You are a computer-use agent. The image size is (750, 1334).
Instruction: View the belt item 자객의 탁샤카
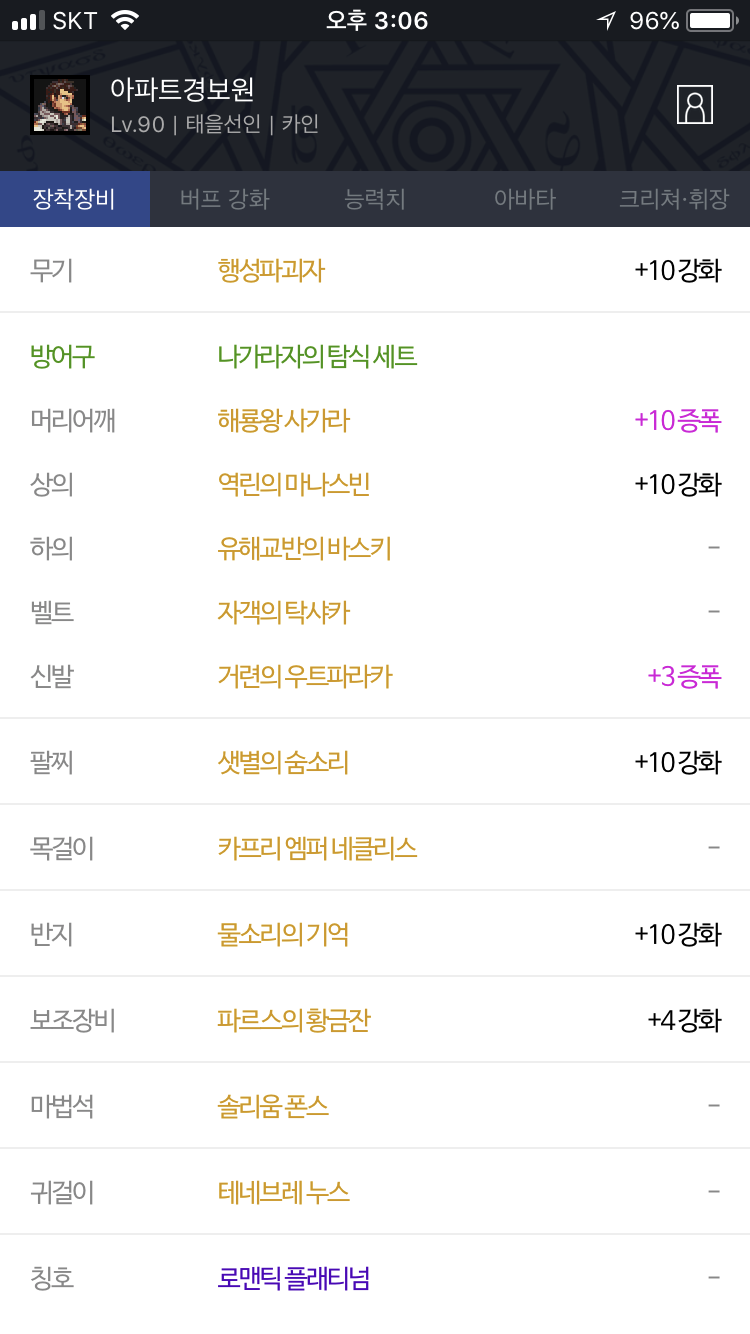375,612
